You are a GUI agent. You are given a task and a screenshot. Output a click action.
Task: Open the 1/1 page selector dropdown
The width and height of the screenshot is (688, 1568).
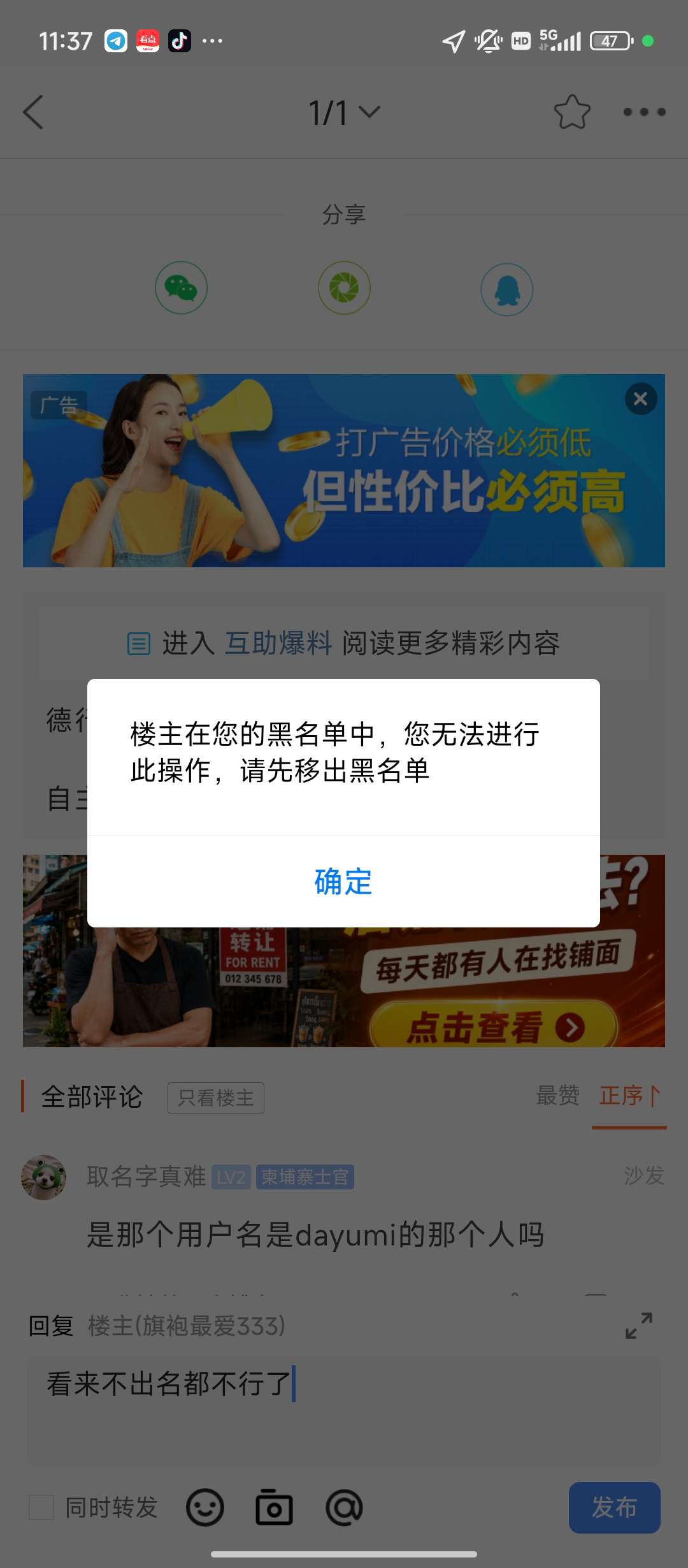pyautogui.click(x=344, y=113)
